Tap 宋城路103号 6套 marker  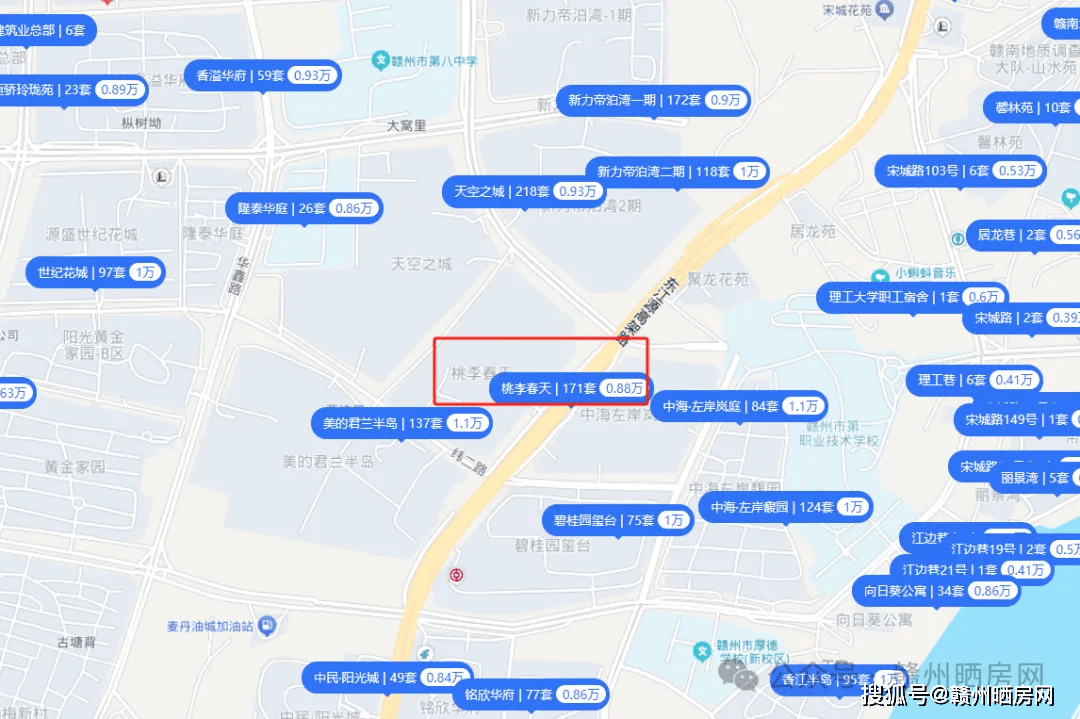(960, 171)
